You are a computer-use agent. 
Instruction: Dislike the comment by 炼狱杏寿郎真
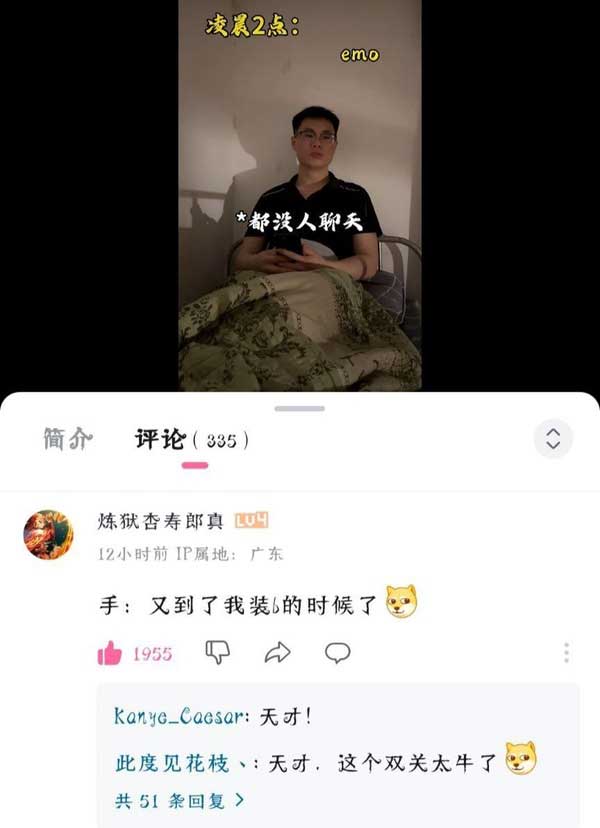point(217,653)
